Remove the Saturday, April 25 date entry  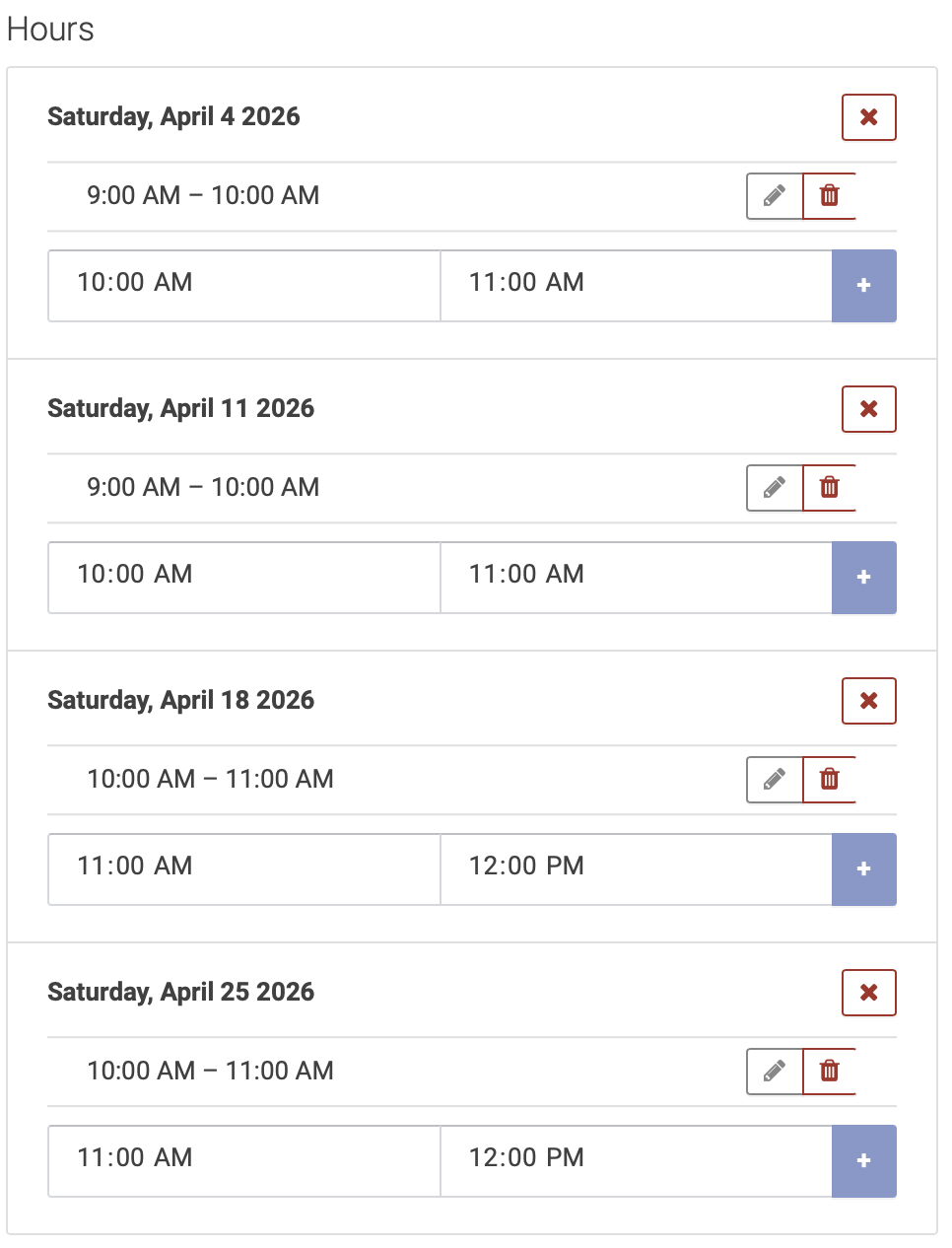(x=868, y=992)
